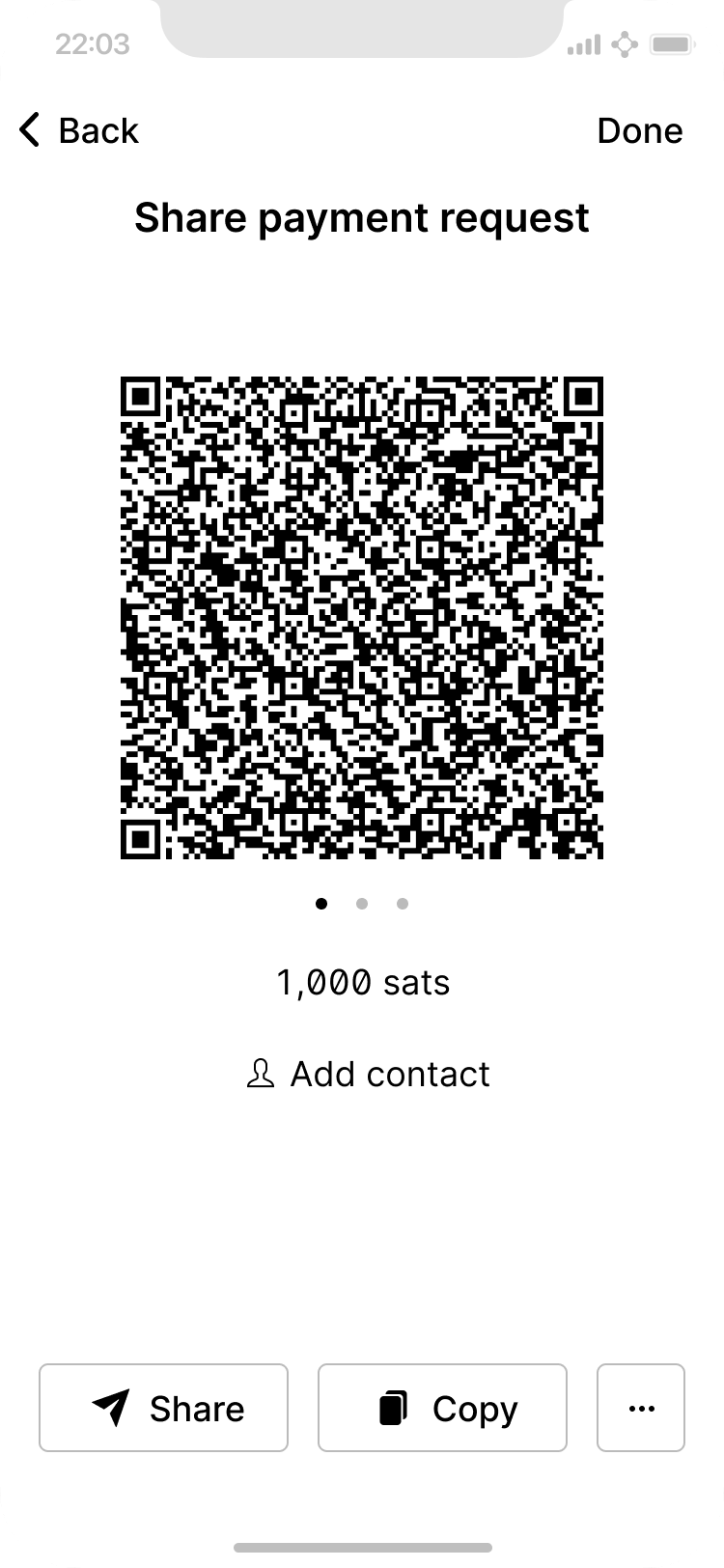Open the more options menu

(x=641, y=1408)
